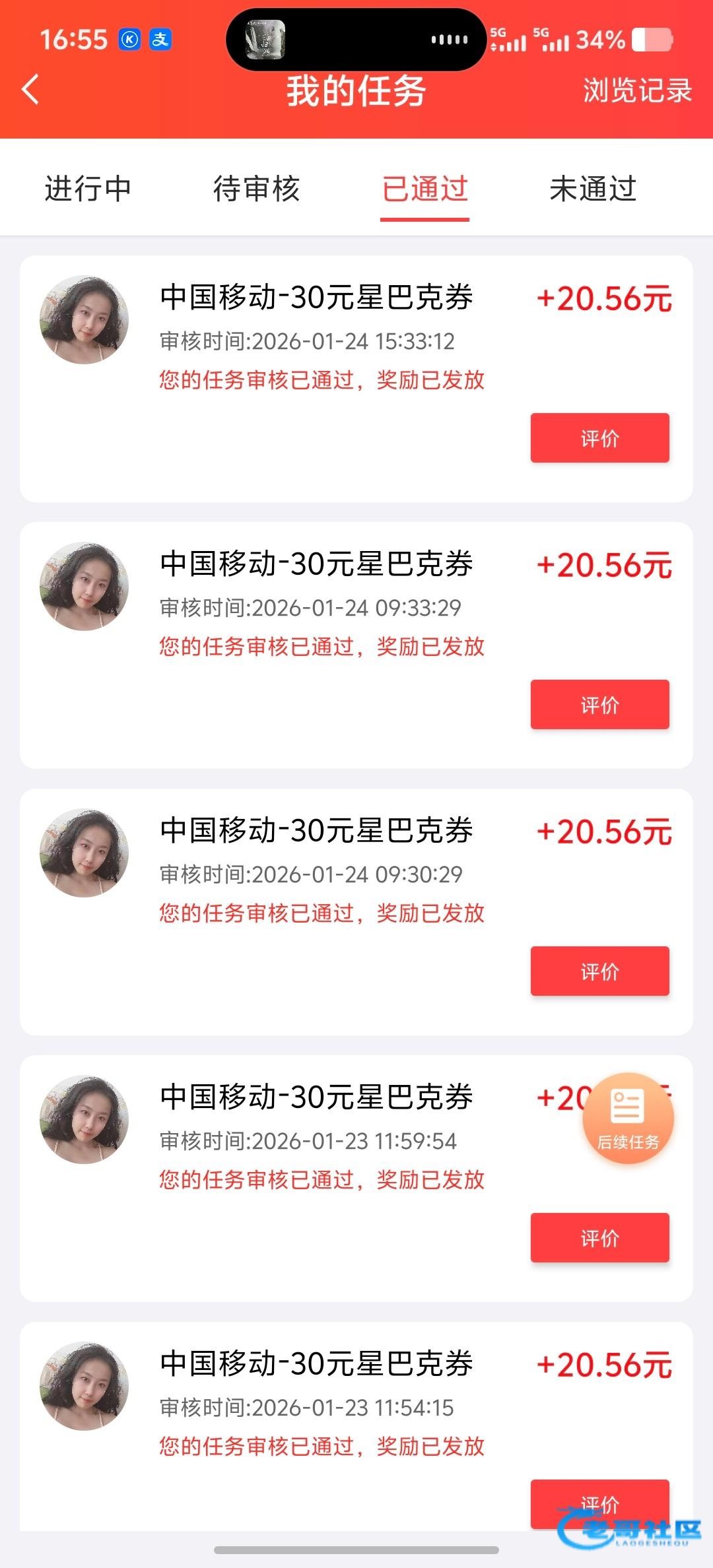Go back from 我的任务 page
713x1568 pixels.
coord(30,90)
